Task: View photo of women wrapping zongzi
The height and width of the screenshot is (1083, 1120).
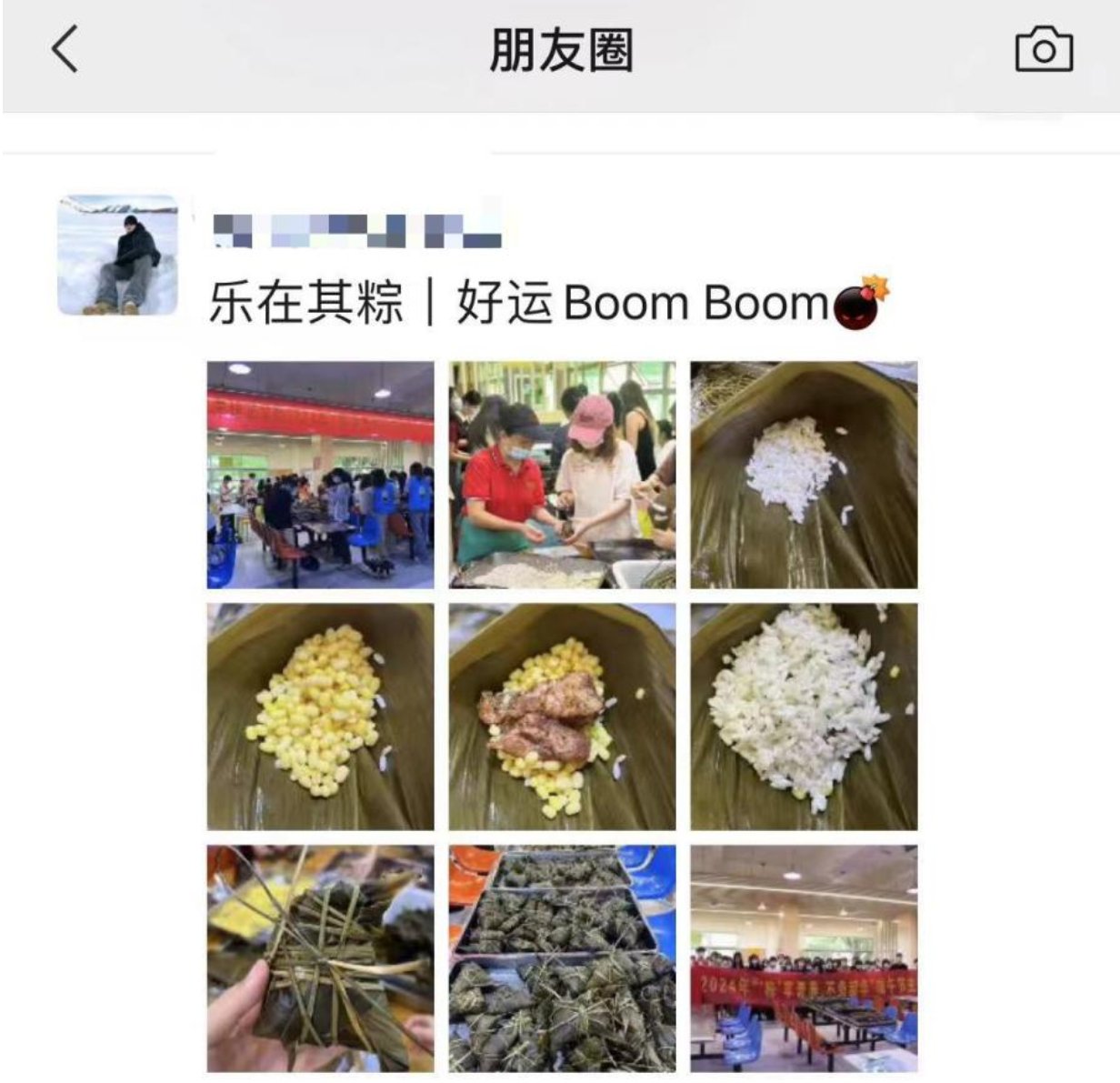Action: pyautogui.click(x=562, y=475)
